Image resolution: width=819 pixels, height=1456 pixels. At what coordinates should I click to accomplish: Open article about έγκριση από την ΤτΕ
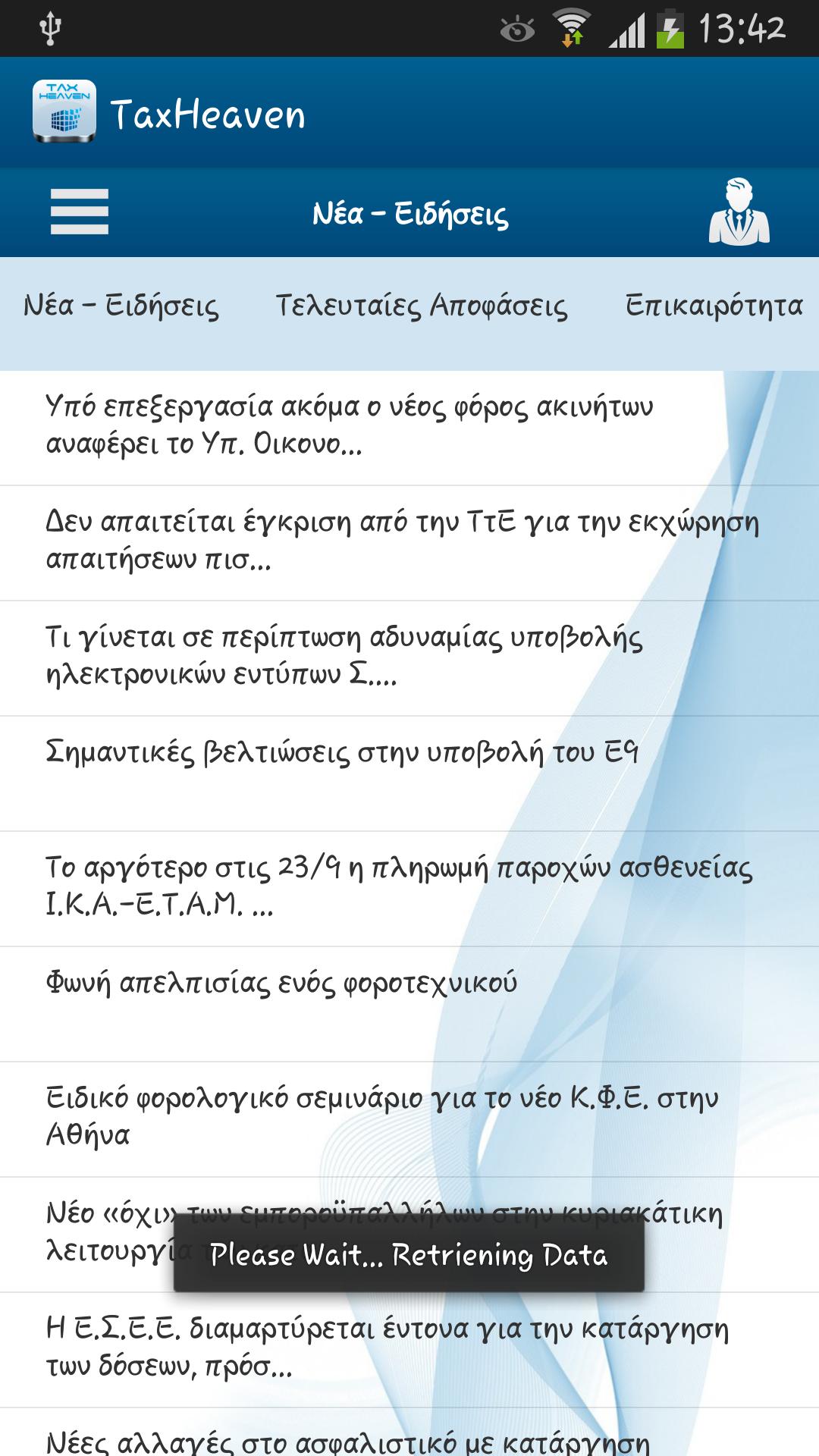click(x=402, y=541)
